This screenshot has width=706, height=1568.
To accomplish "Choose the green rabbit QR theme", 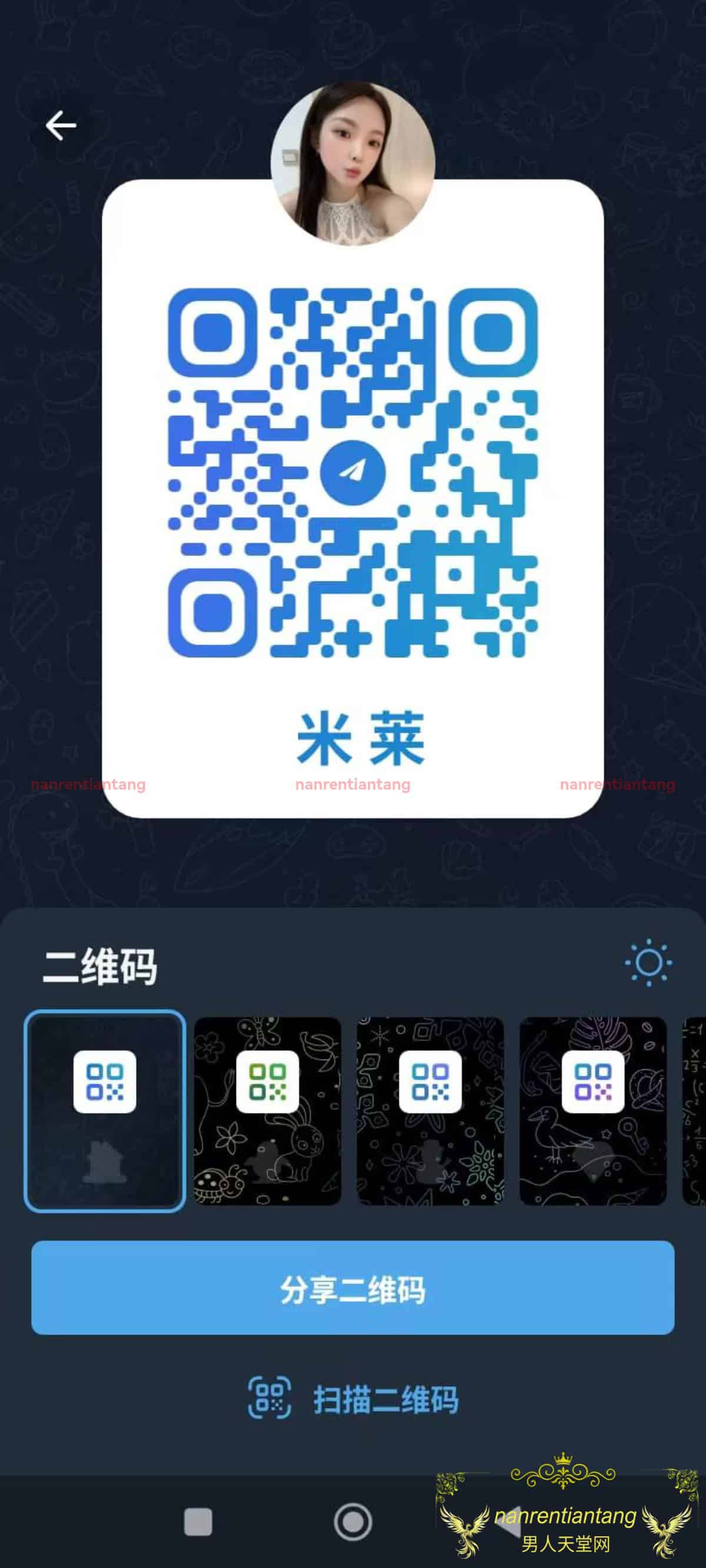I will [x=268, y=1110].
